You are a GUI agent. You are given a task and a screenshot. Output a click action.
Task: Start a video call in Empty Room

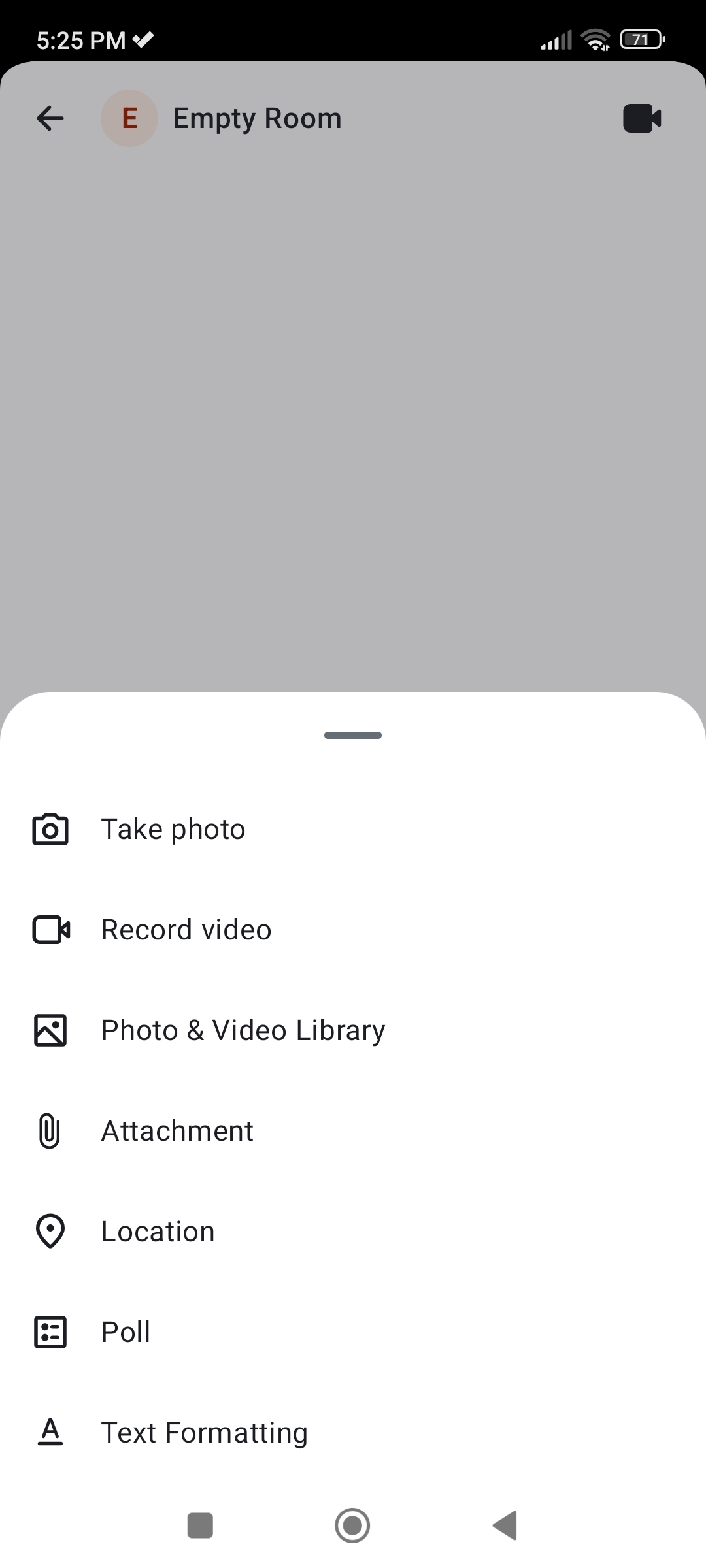point(642,118)
